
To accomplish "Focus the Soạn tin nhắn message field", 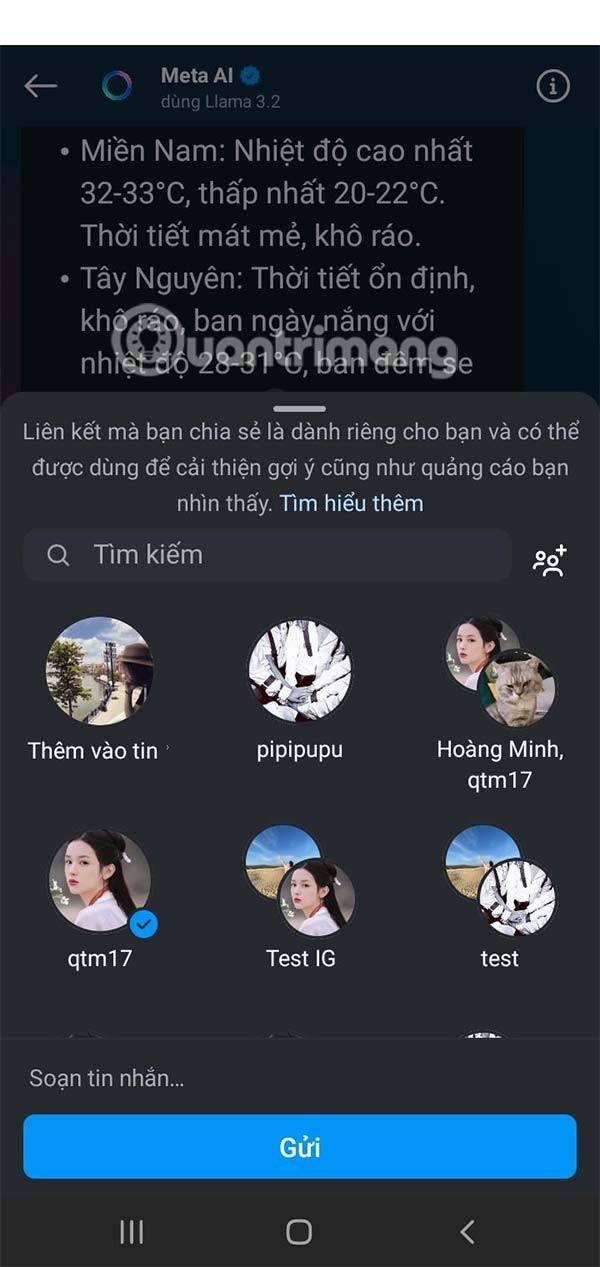I will pos(300,1078).
